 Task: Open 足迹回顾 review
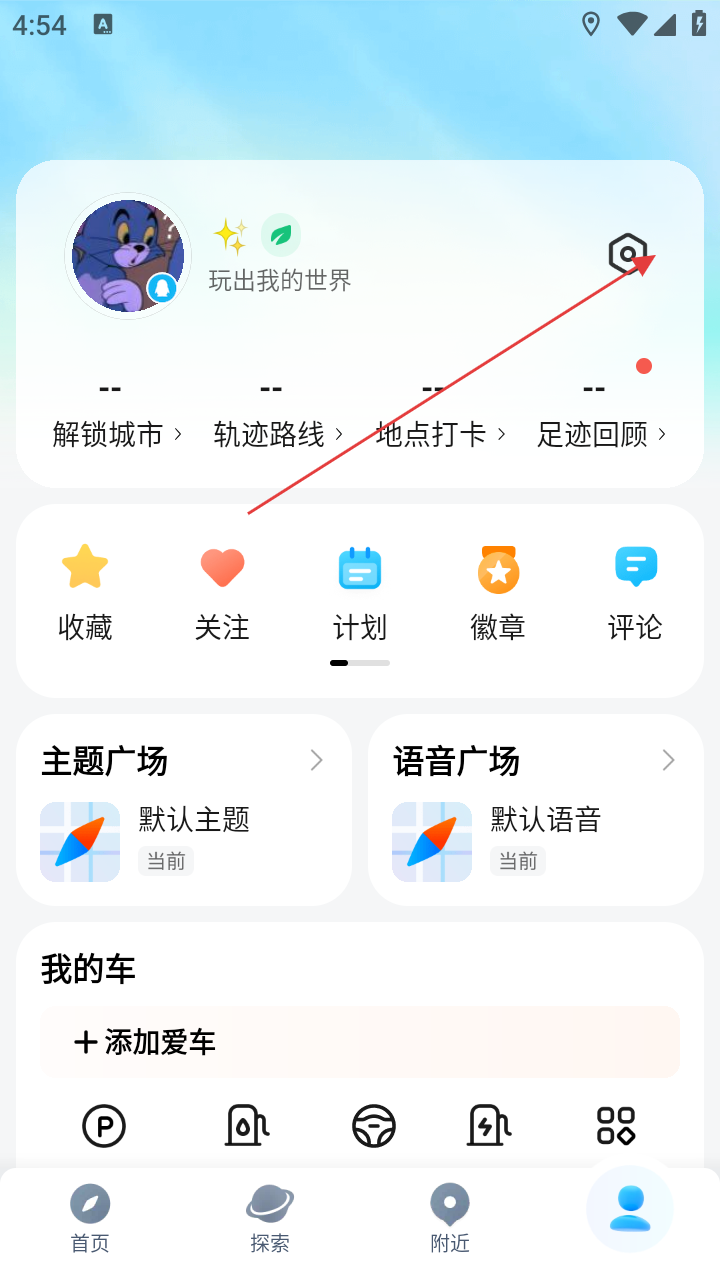(601, 434)
